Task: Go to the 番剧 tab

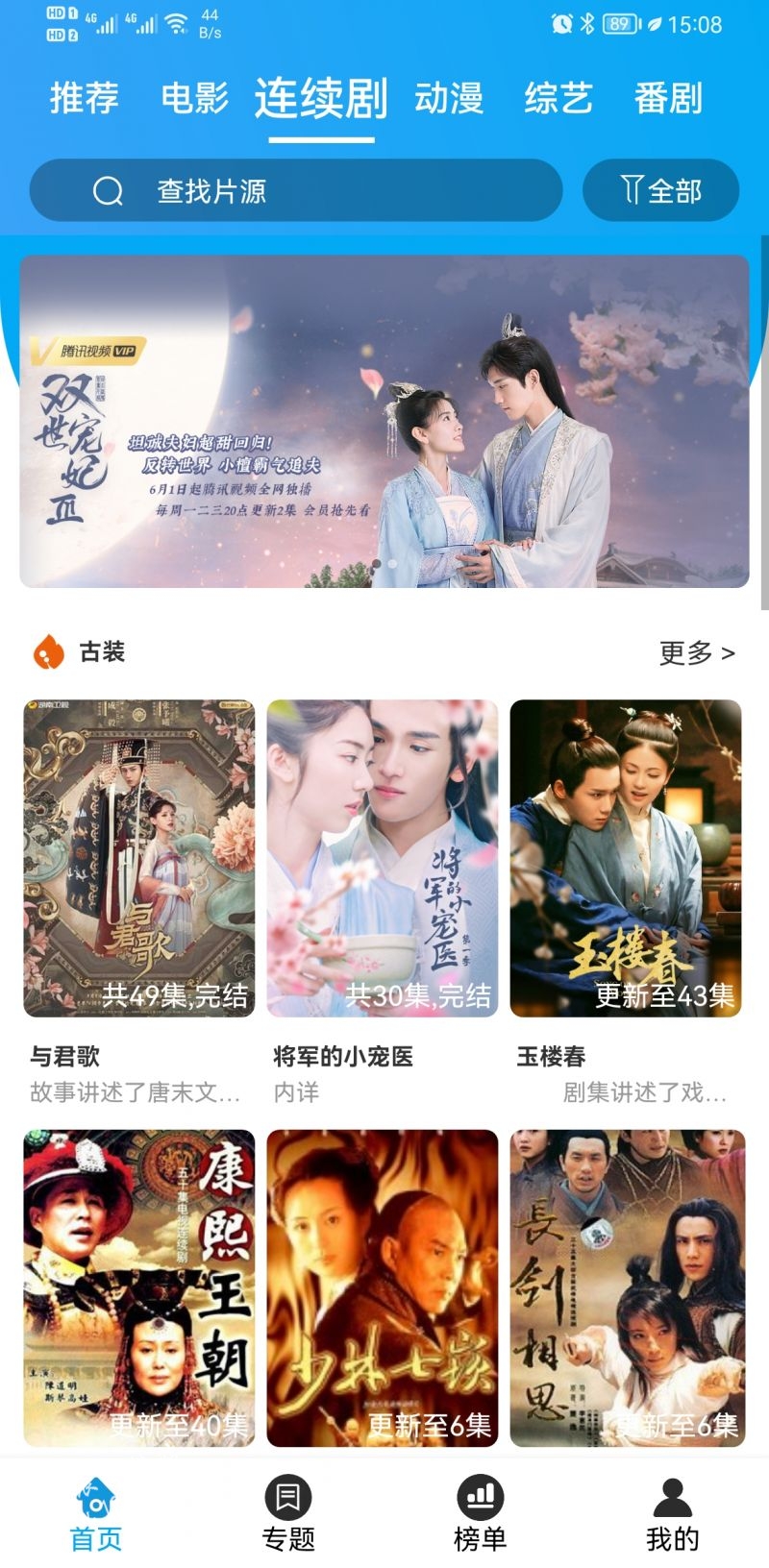Action: [668, 98]
